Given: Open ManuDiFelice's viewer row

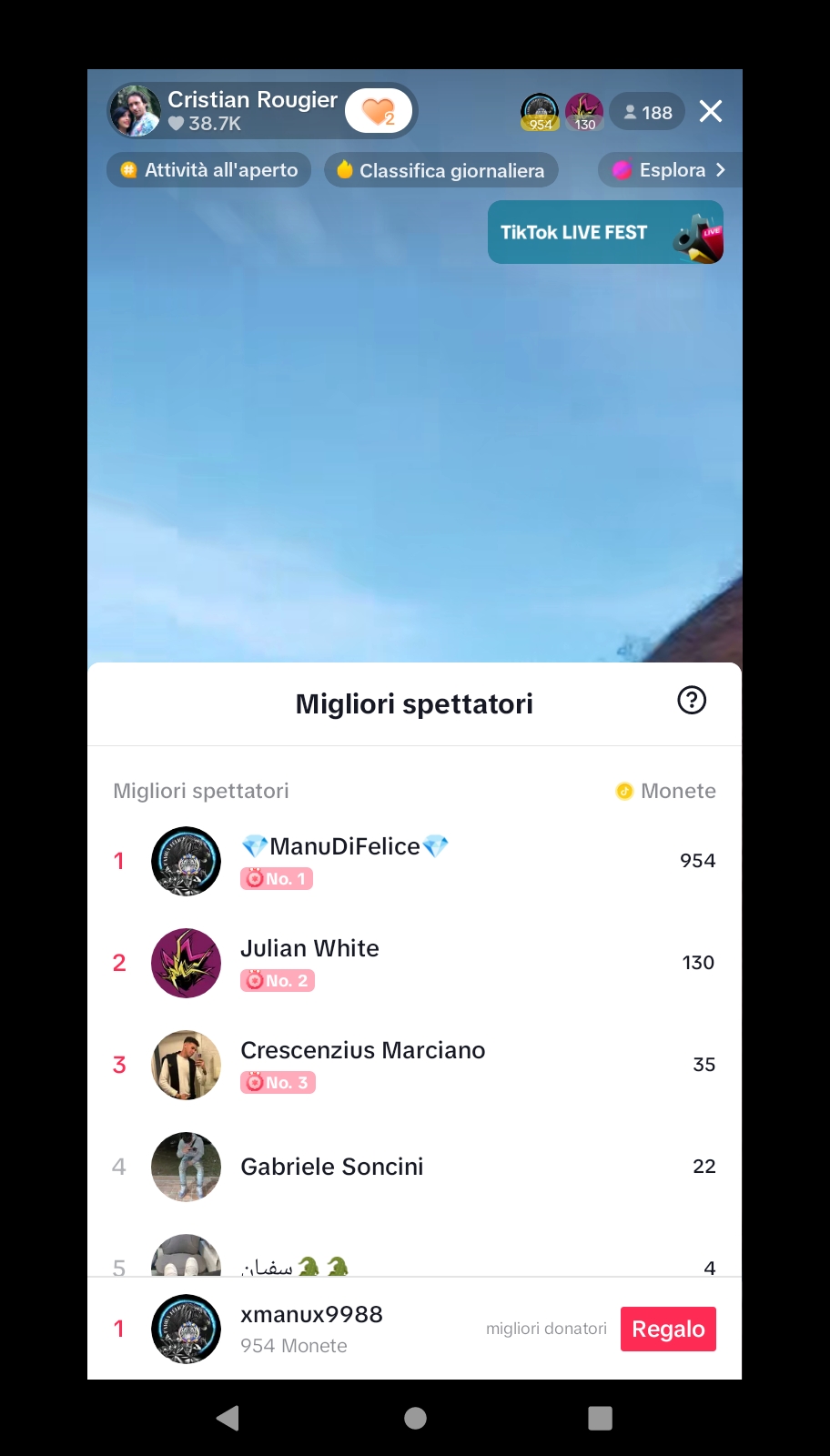Looking at the screenshot, I should pyautogui.click(x=414, y=861).
